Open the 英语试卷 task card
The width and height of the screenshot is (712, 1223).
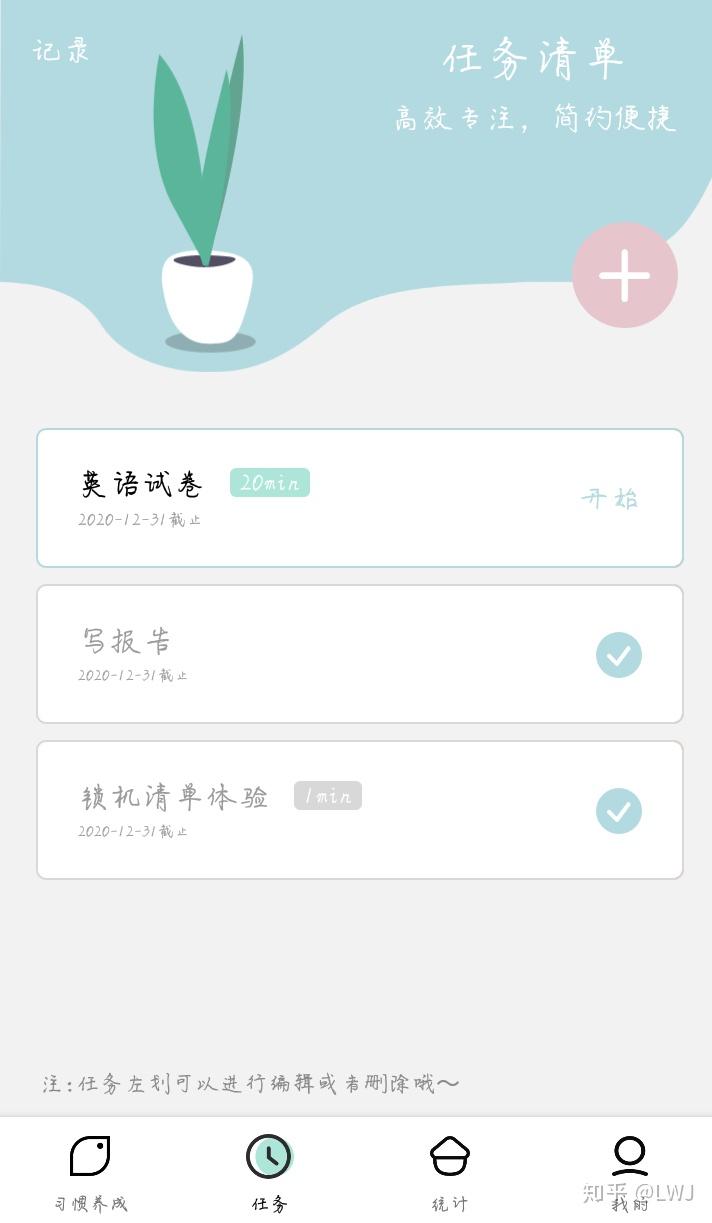click(x=360, y=498)
